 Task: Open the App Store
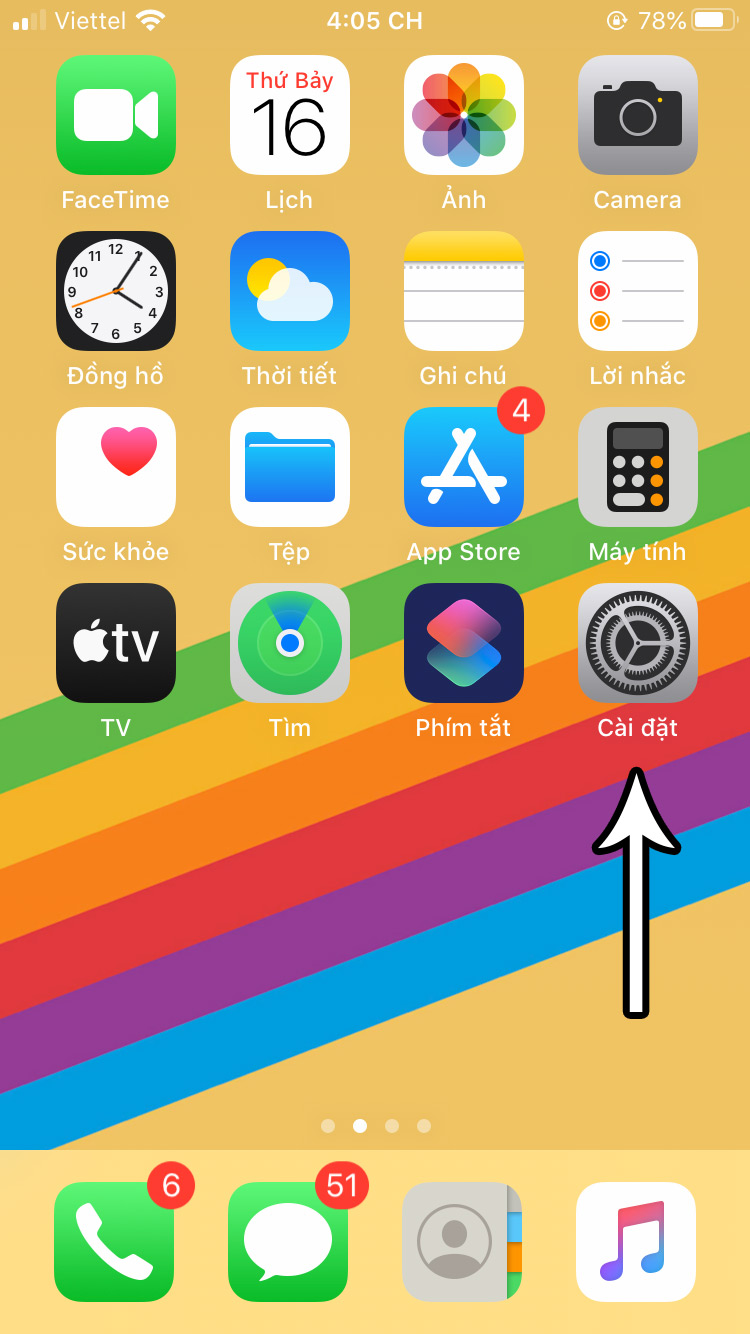pos(463,467)
